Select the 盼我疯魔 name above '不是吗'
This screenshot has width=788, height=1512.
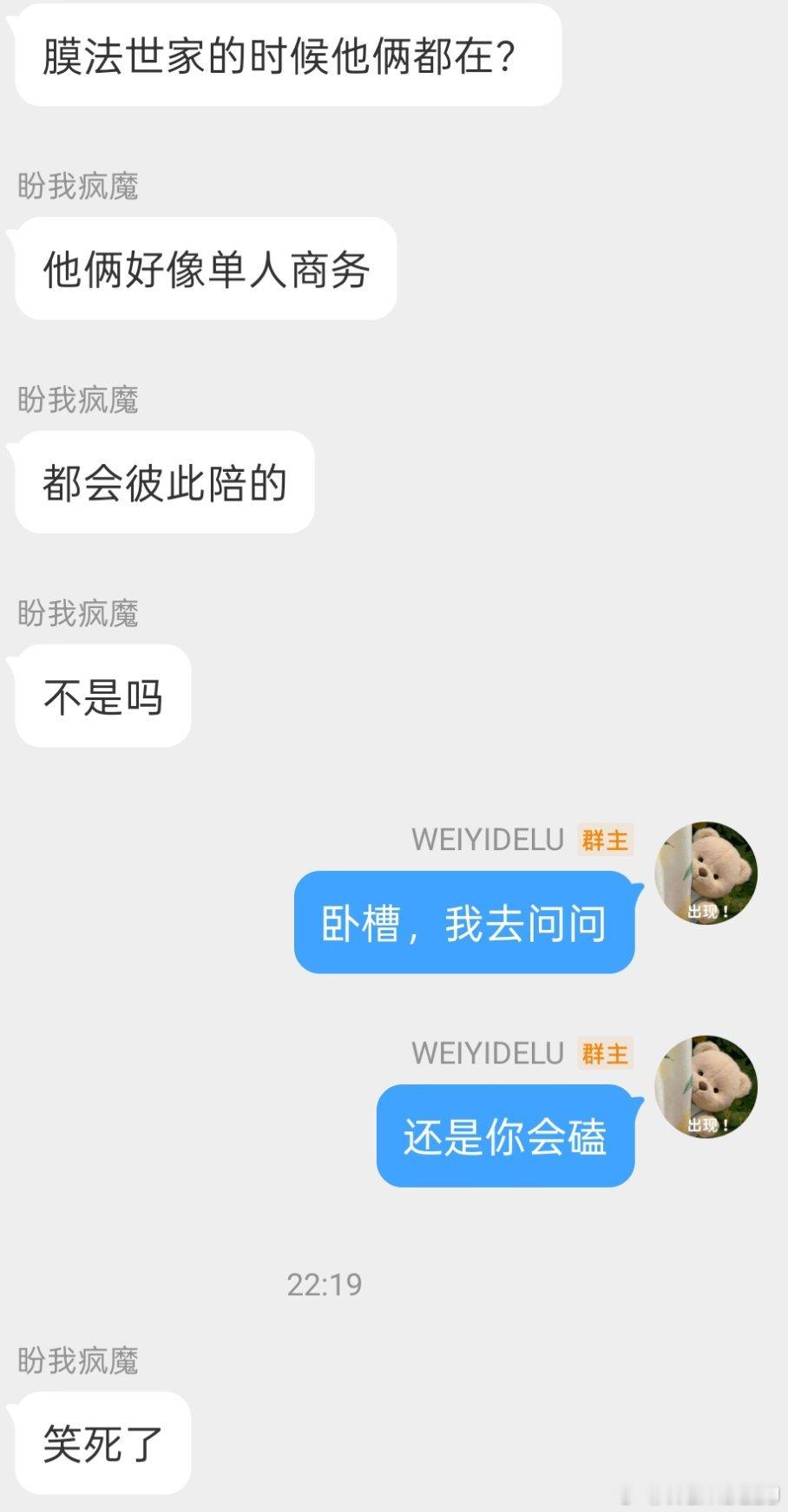(x=78, y=612)
